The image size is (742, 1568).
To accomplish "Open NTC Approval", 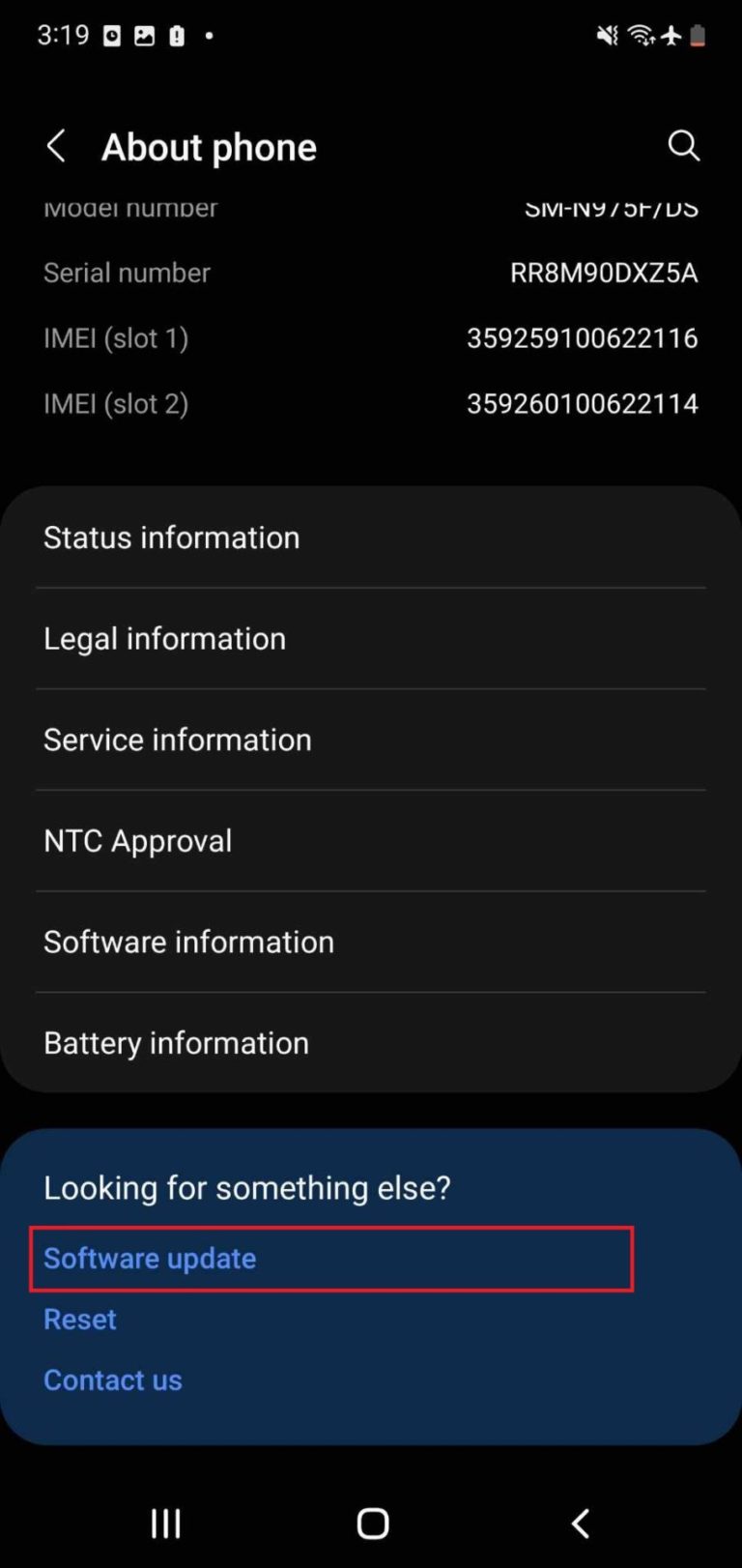I will 137,840.
